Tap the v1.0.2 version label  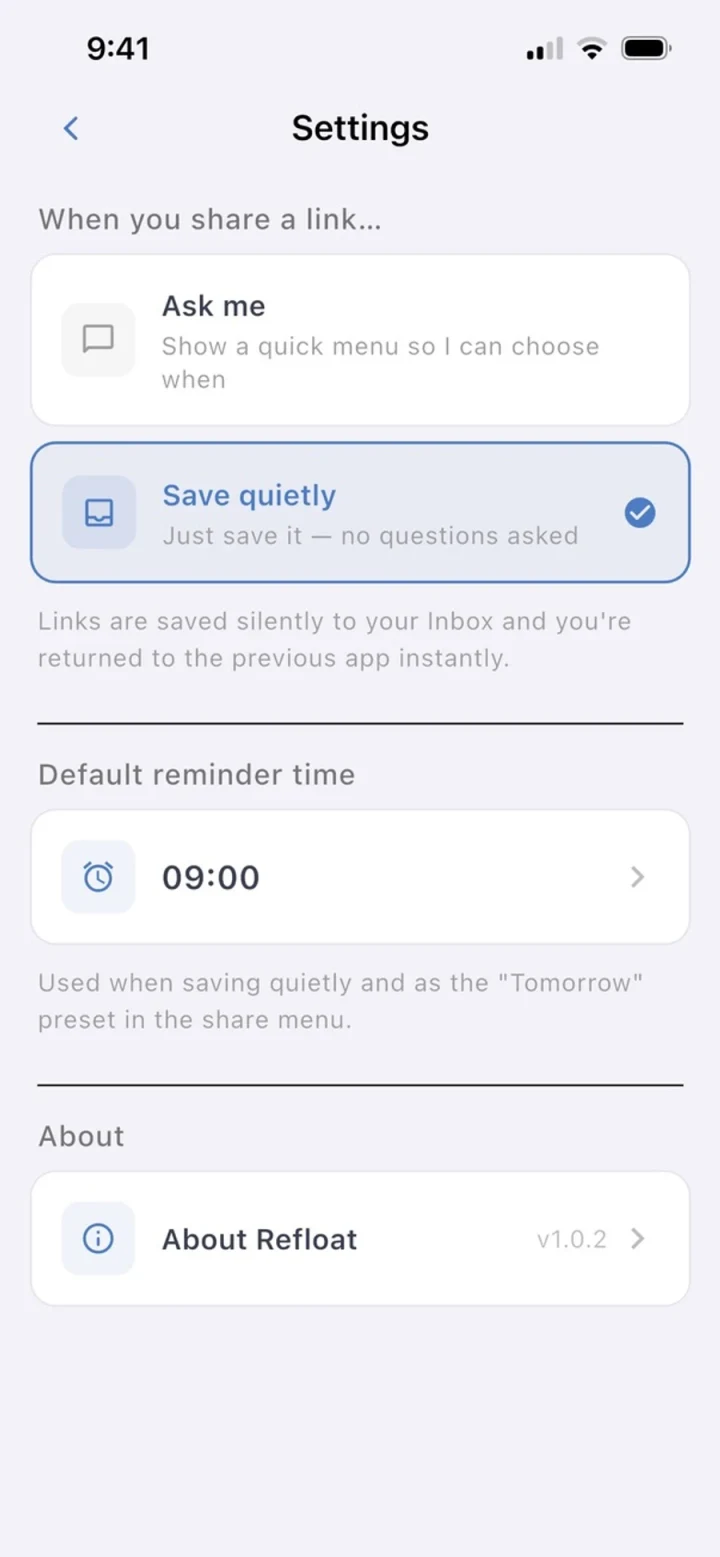pyautogui.click(x=572, y=1238)
